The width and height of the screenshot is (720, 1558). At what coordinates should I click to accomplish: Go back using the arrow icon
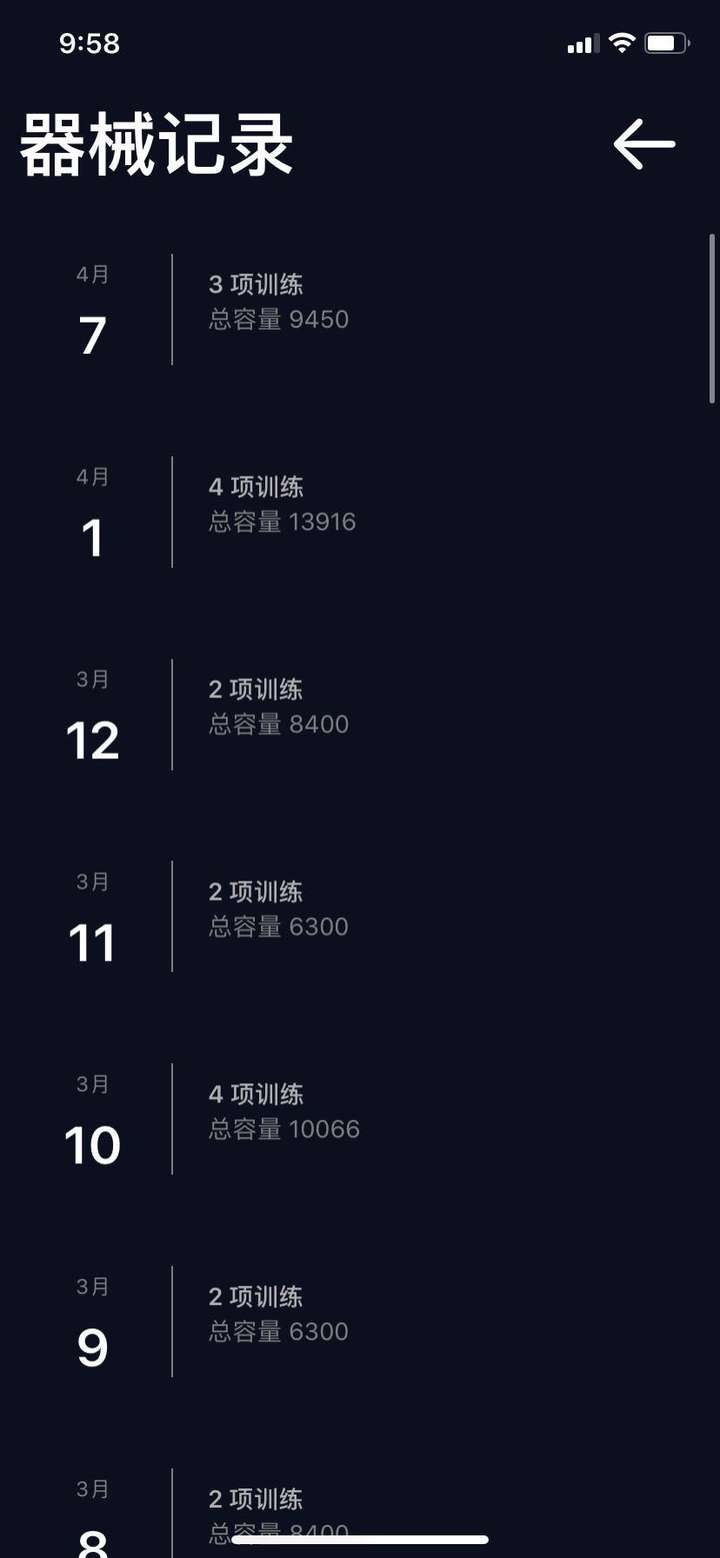click(x=644, y=145)
